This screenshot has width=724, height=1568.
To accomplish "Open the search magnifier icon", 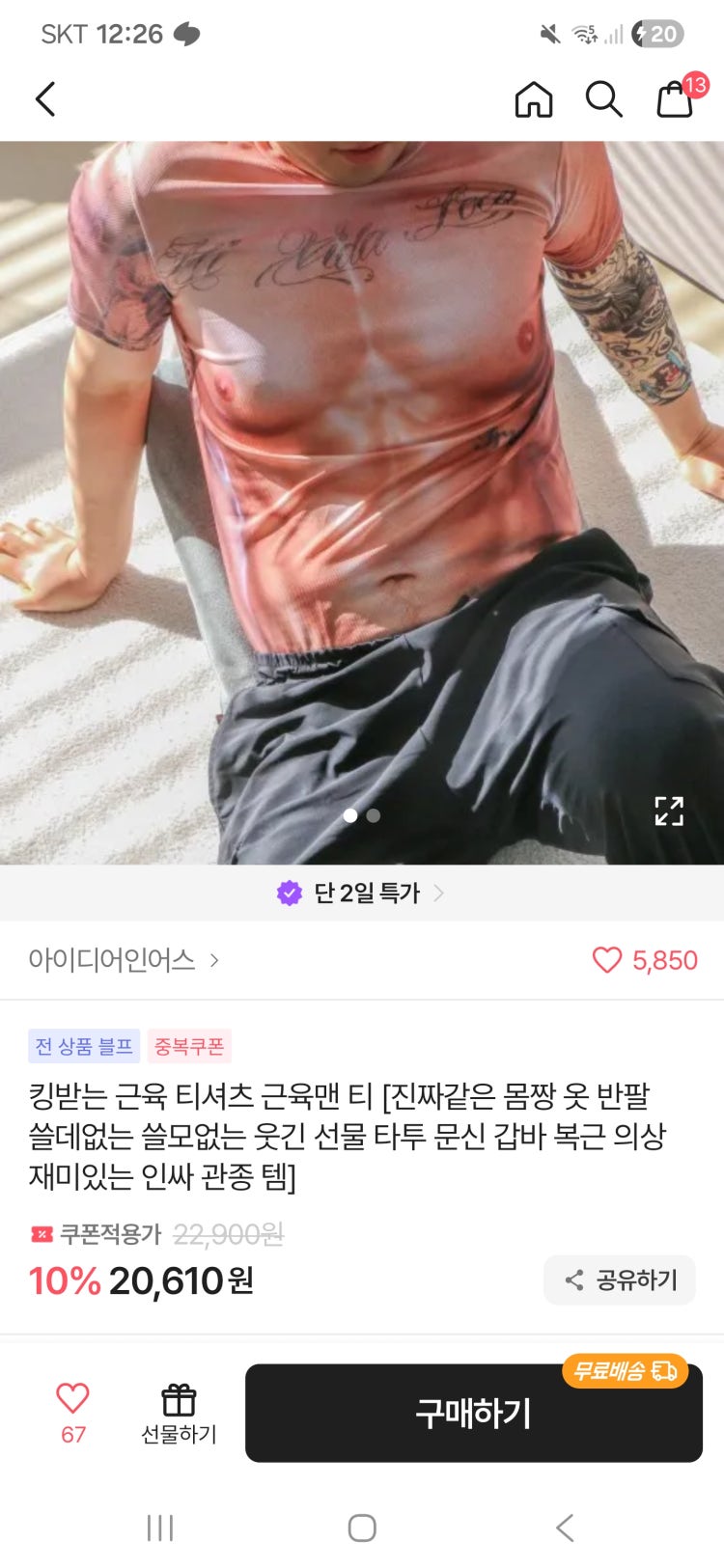I will pyautogui.click(x=604, y=99).
